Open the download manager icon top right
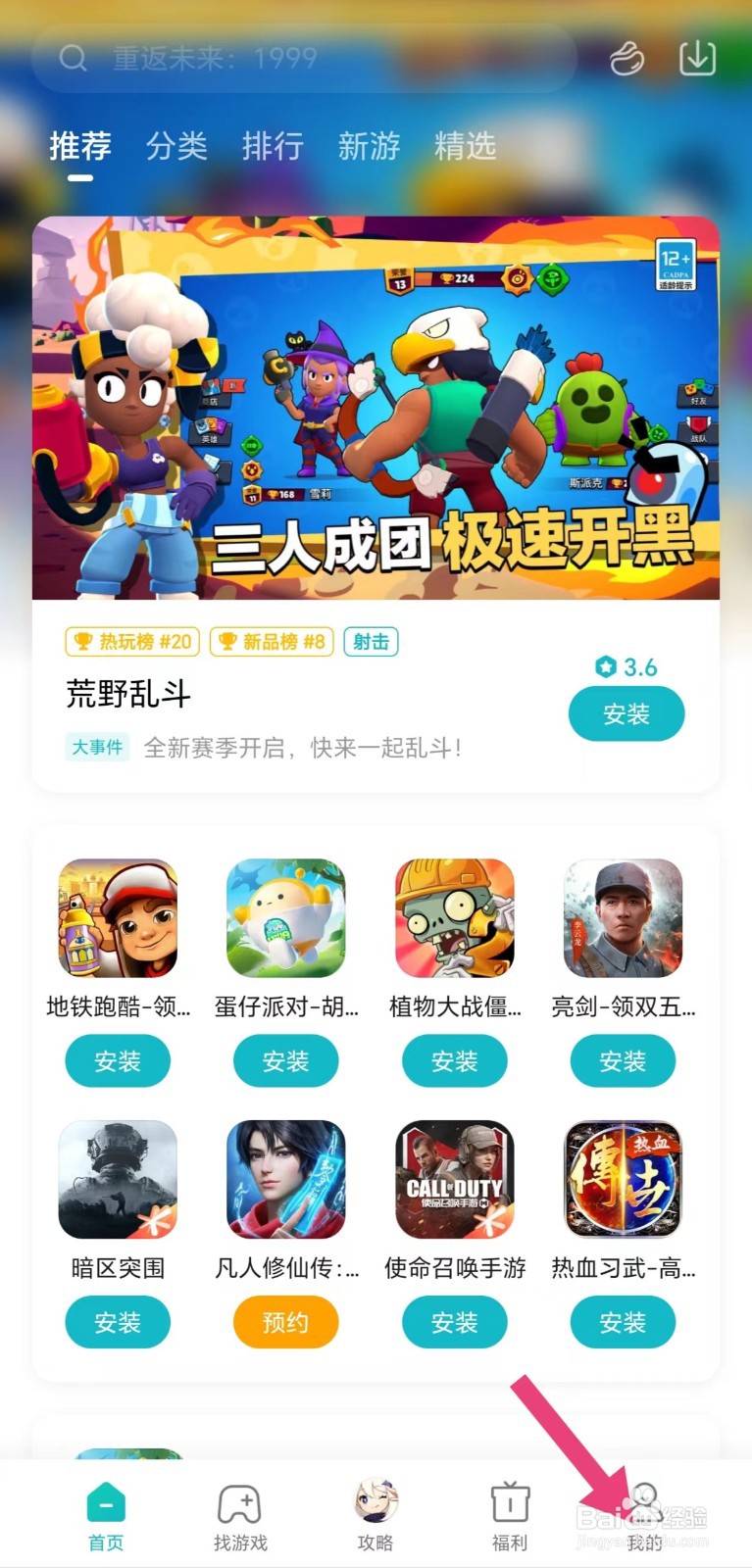Screen dimensions: 752x1568 pyautogui.click(x=697, y=59)
